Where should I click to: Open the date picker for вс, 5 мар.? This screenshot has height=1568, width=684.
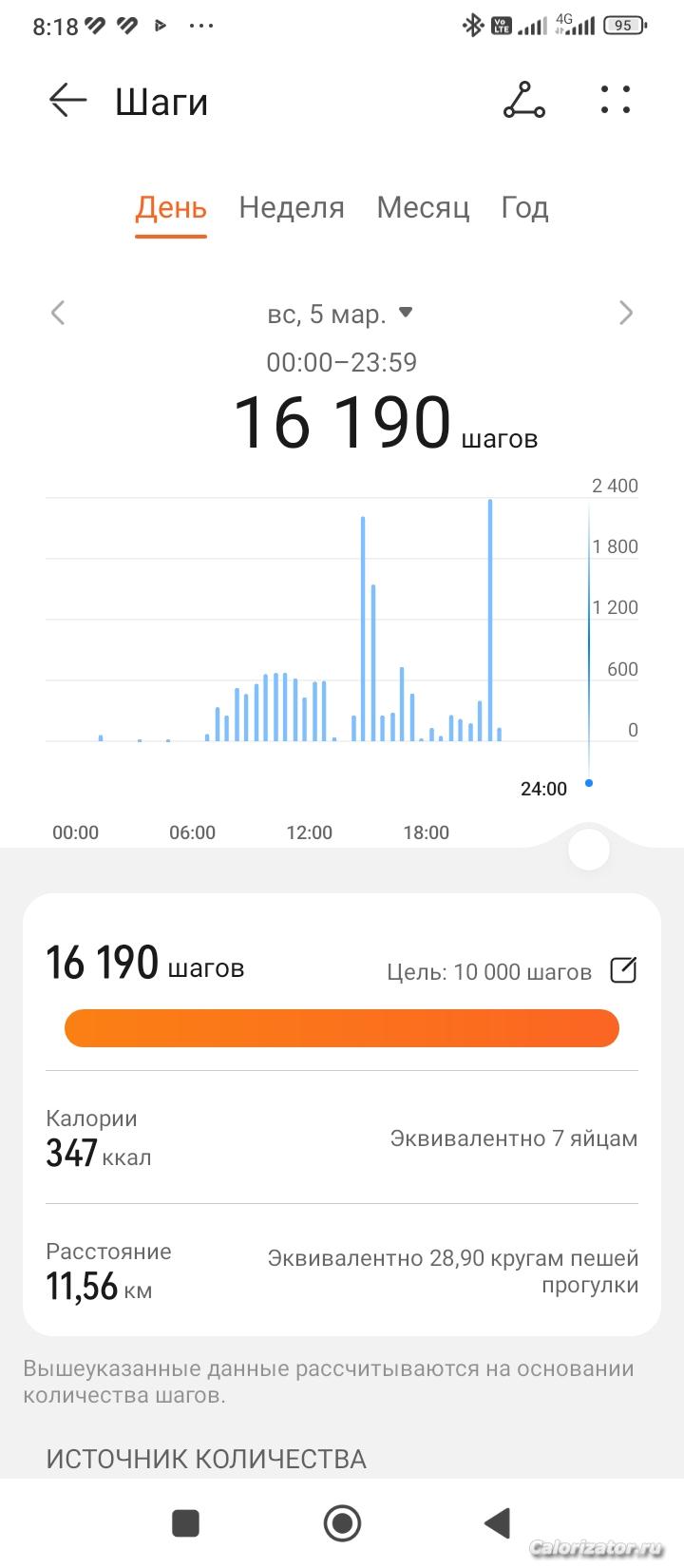pos(340,314)
